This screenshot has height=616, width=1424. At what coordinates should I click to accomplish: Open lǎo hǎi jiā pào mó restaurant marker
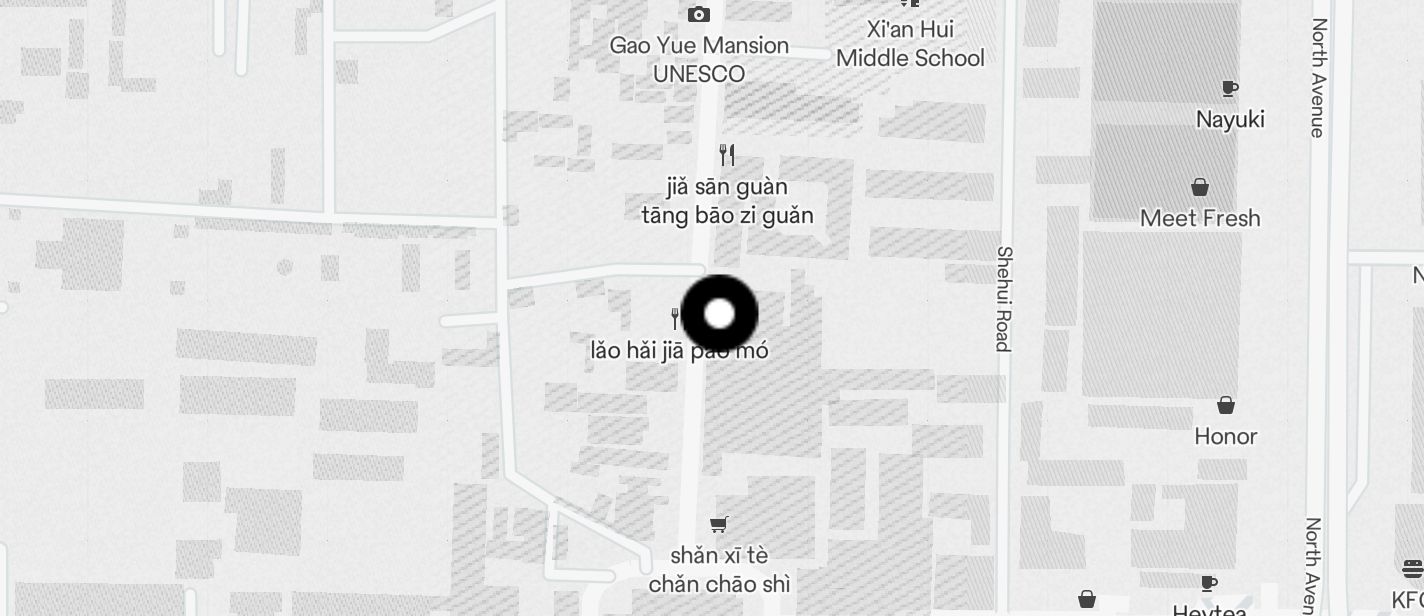click(677, 318)
